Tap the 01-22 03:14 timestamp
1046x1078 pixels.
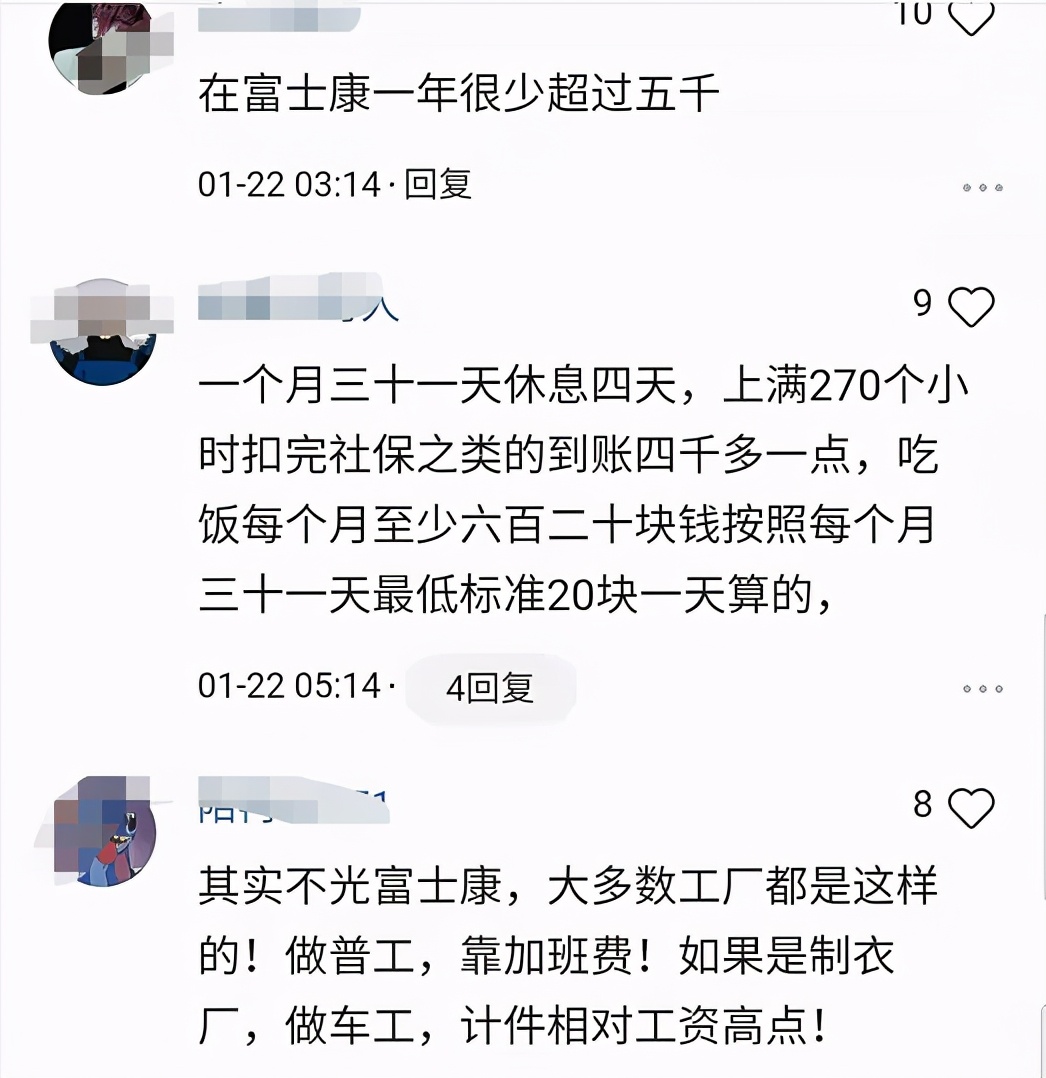(x=288, y=183)
